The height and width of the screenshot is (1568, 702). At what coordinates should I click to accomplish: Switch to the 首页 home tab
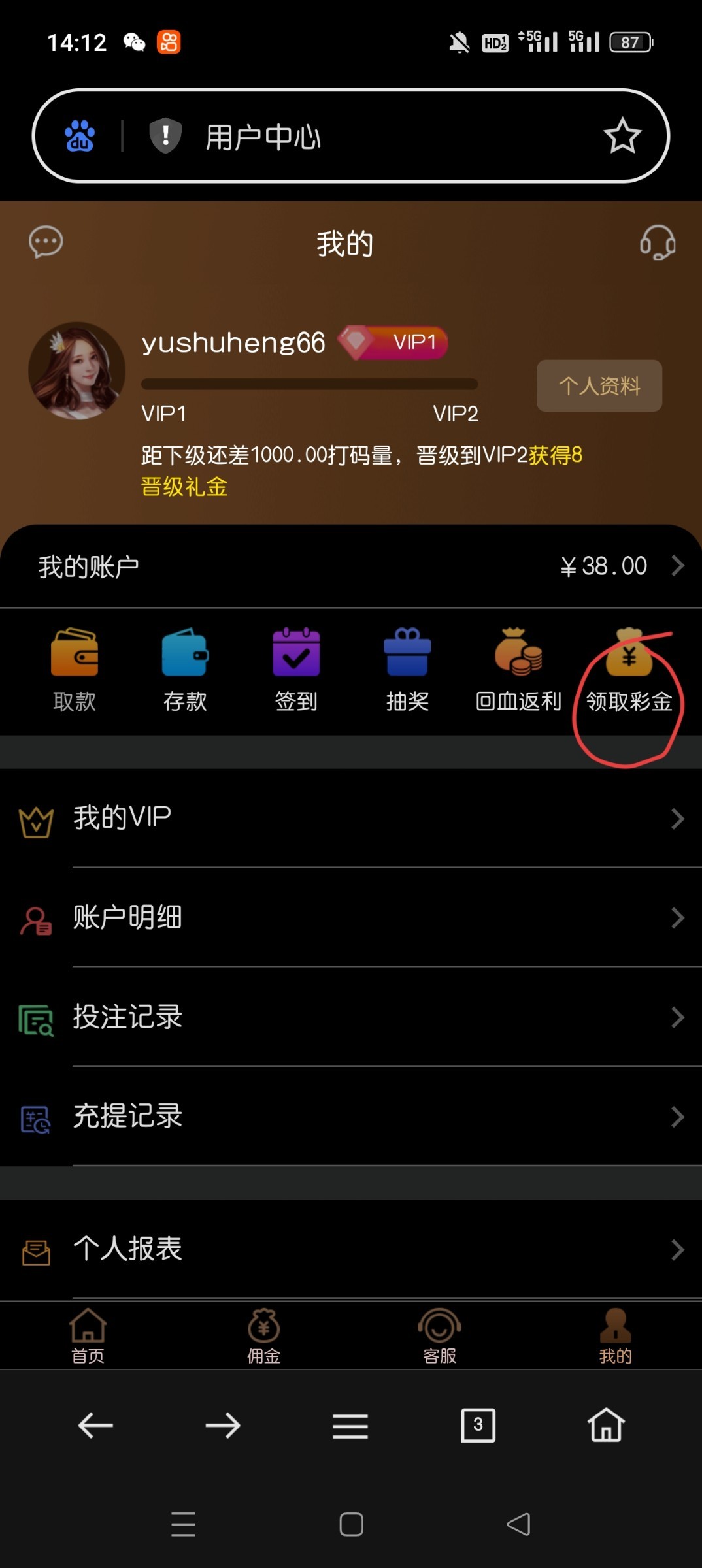[88, 1336]
